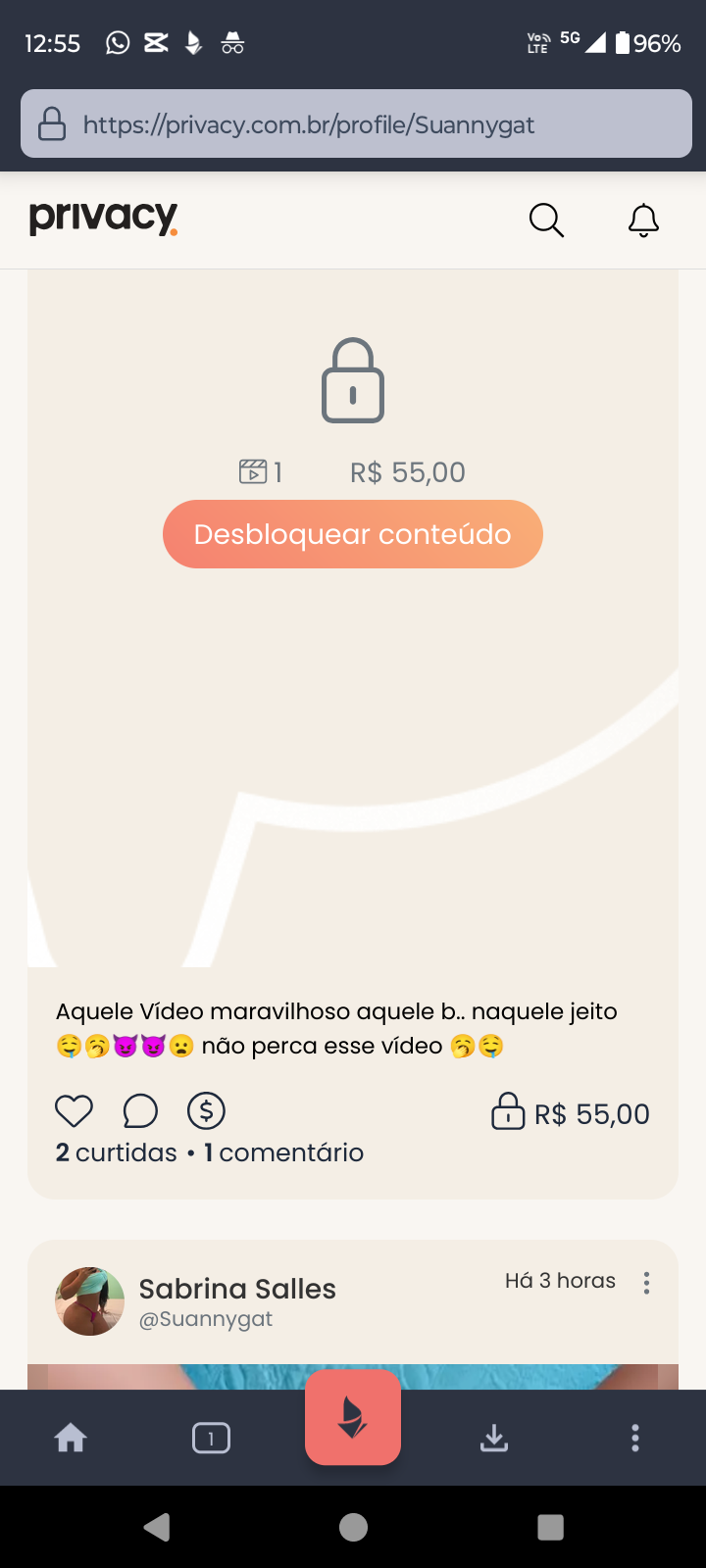Go to browser home page
The image size is (706, 1568).
[71, 1438]
